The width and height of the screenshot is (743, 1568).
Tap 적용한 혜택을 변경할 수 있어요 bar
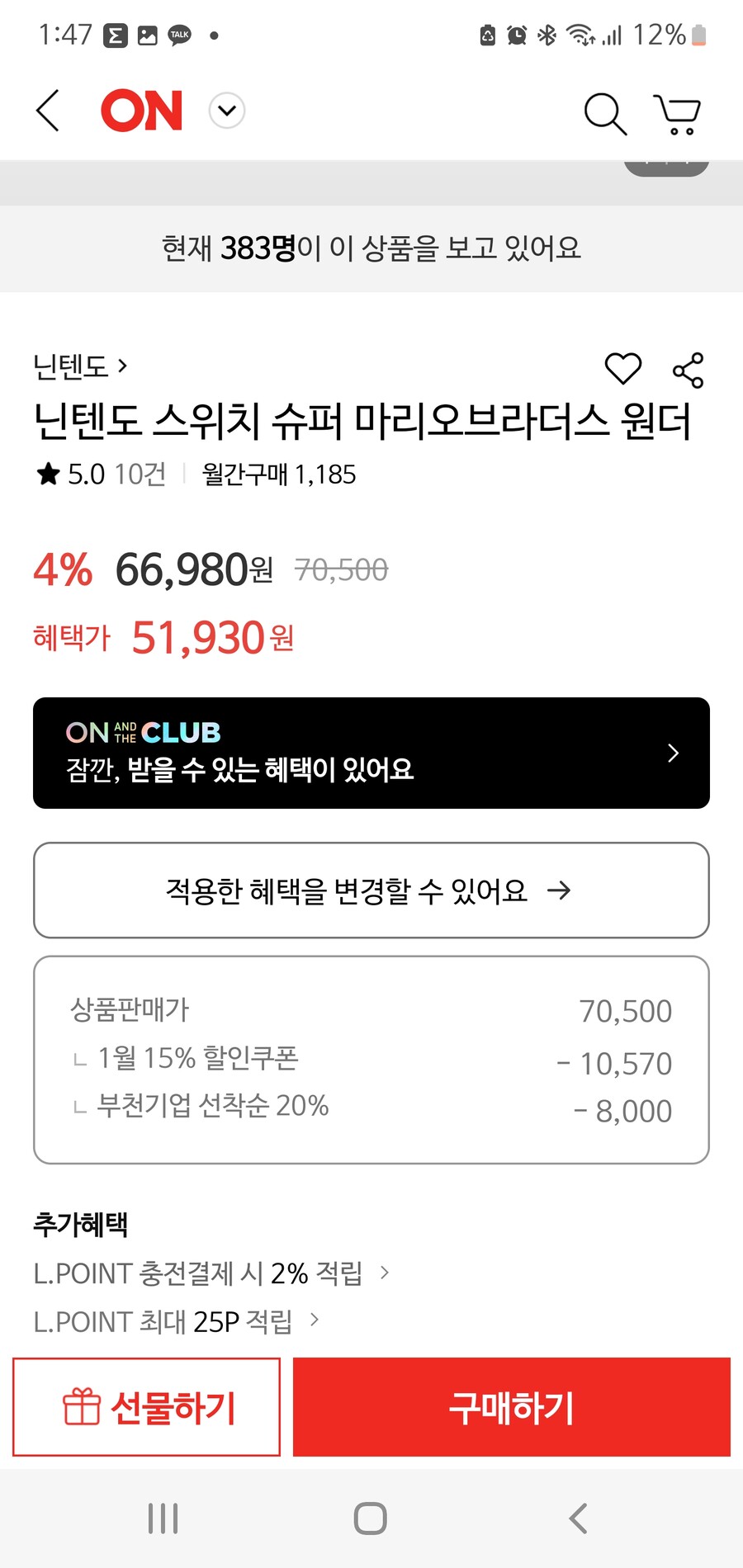370,890
